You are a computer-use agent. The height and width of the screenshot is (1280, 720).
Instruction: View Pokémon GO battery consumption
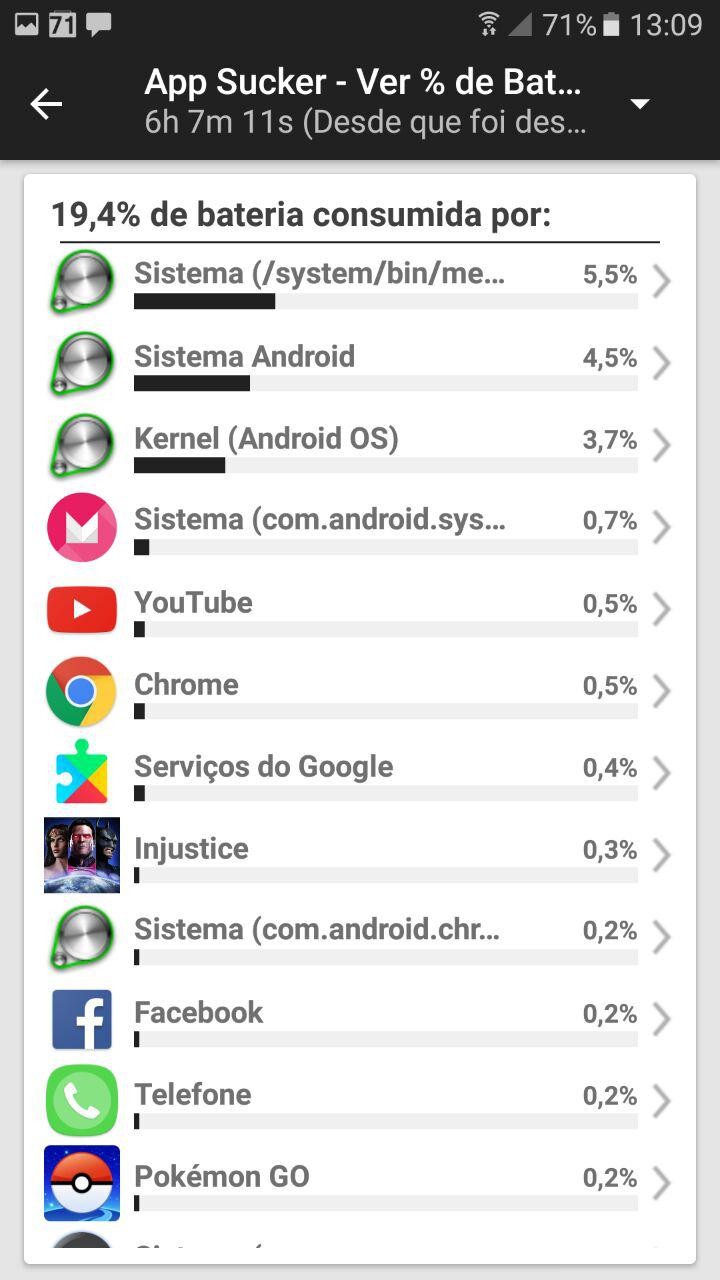click(360, 1185)
